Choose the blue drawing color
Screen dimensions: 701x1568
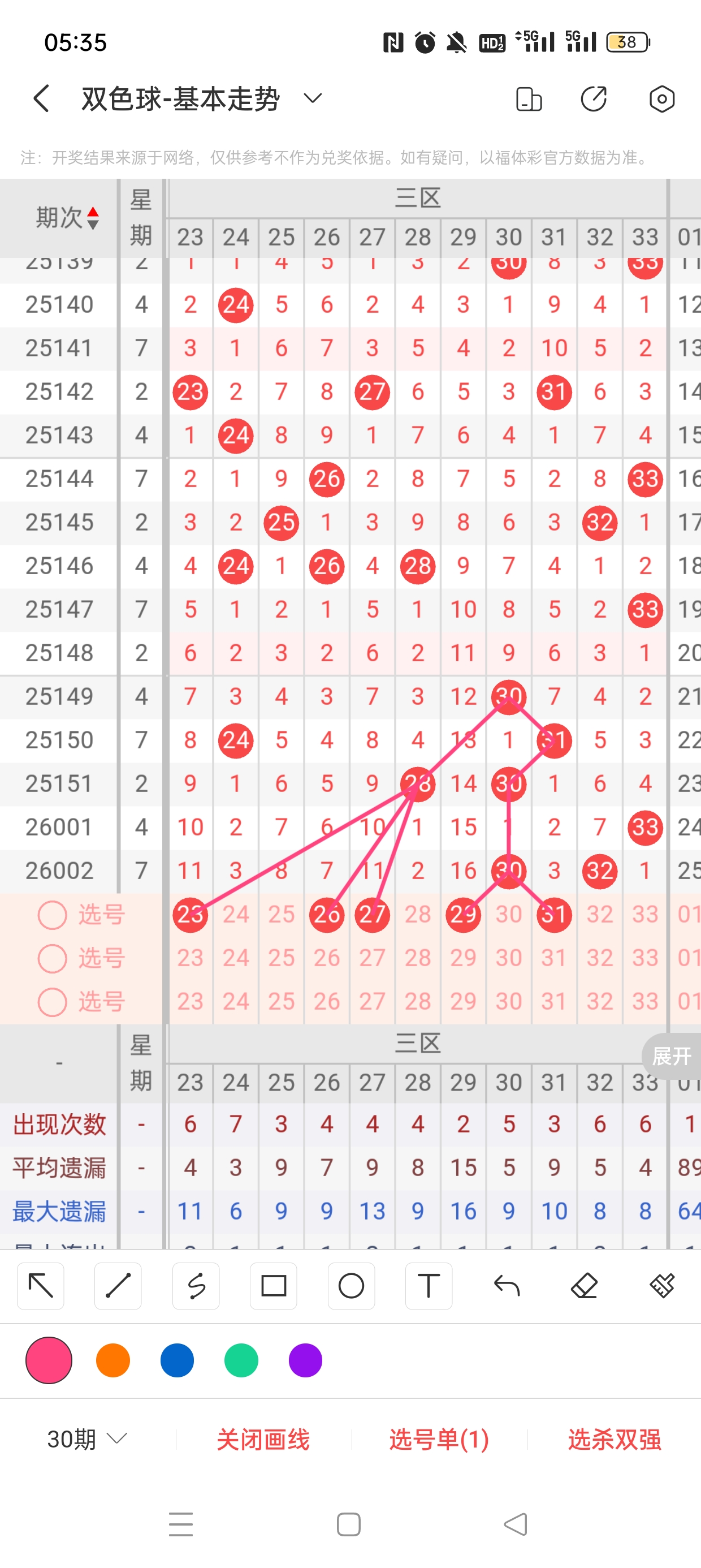[177, 1360]
